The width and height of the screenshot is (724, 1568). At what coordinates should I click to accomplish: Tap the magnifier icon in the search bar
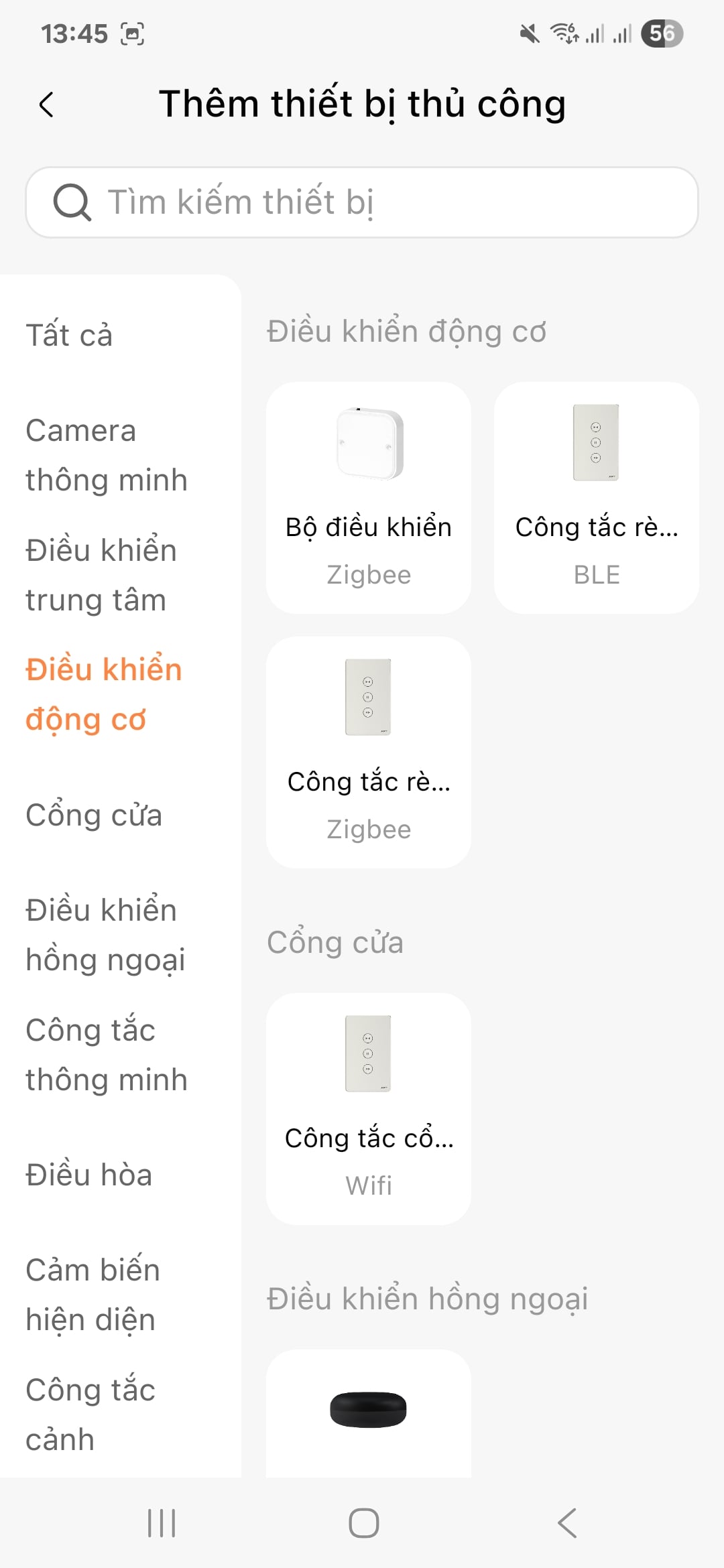[x=72, y=202]
